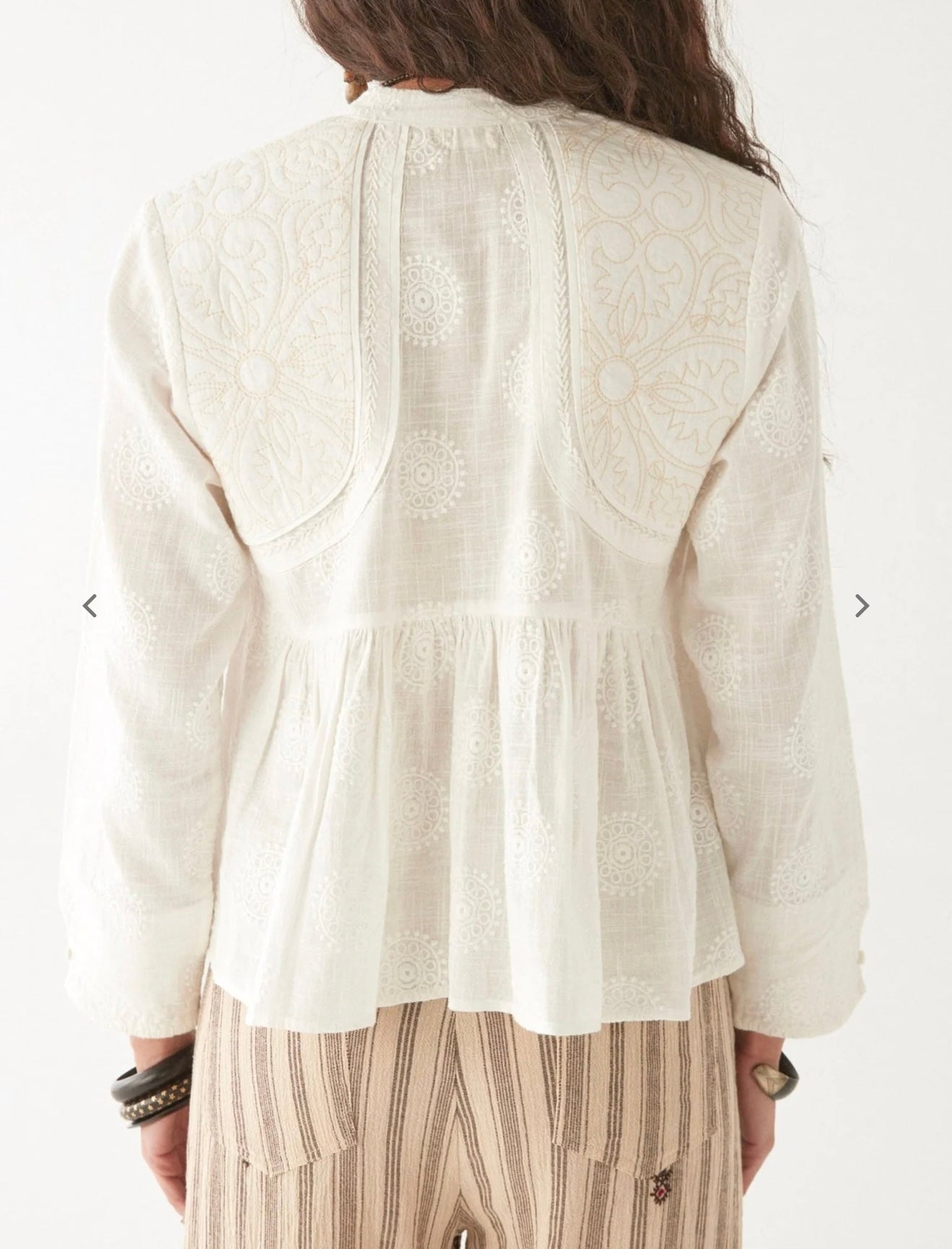Viewport: 952px width, 1249px height.
Task: Tap the back-navigation chevron on the left
Action: (x=89, y=607)
